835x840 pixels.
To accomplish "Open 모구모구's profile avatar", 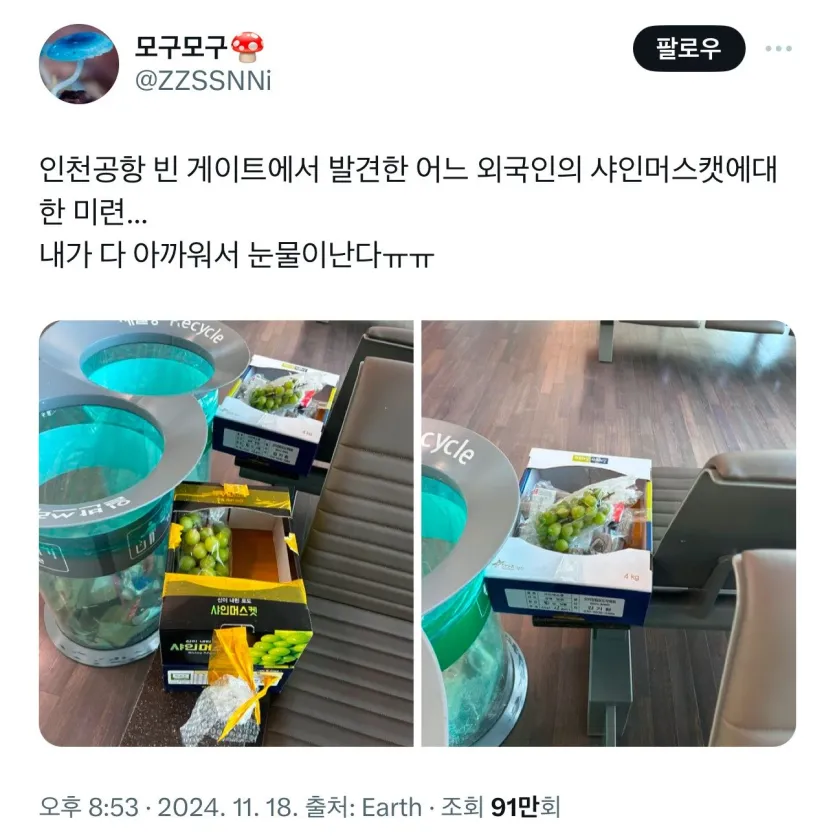I will (x=79, y=64).
